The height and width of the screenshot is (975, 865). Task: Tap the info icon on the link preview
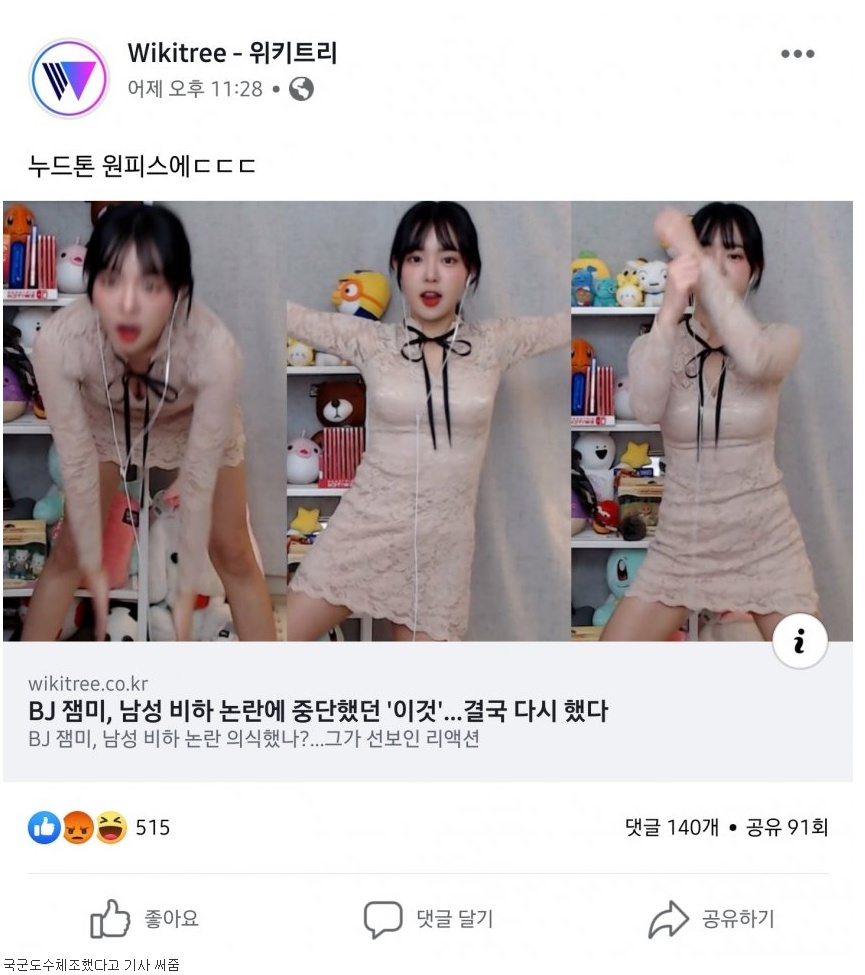pyautogui.click(x=799, y=641)
